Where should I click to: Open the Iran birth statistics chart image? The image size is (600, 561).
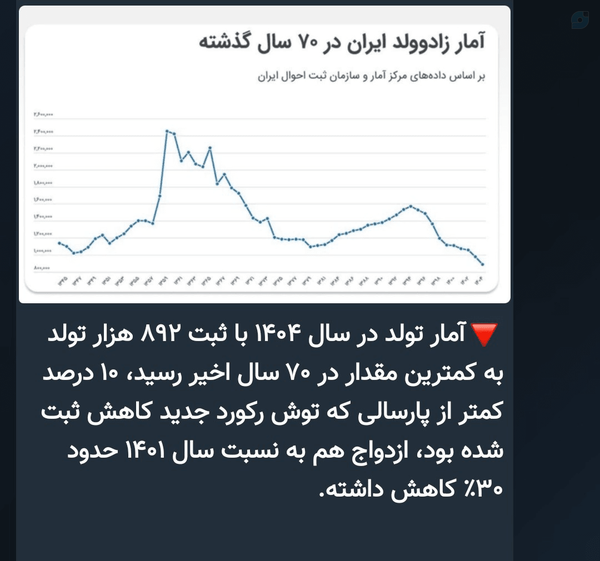(264, 155)
